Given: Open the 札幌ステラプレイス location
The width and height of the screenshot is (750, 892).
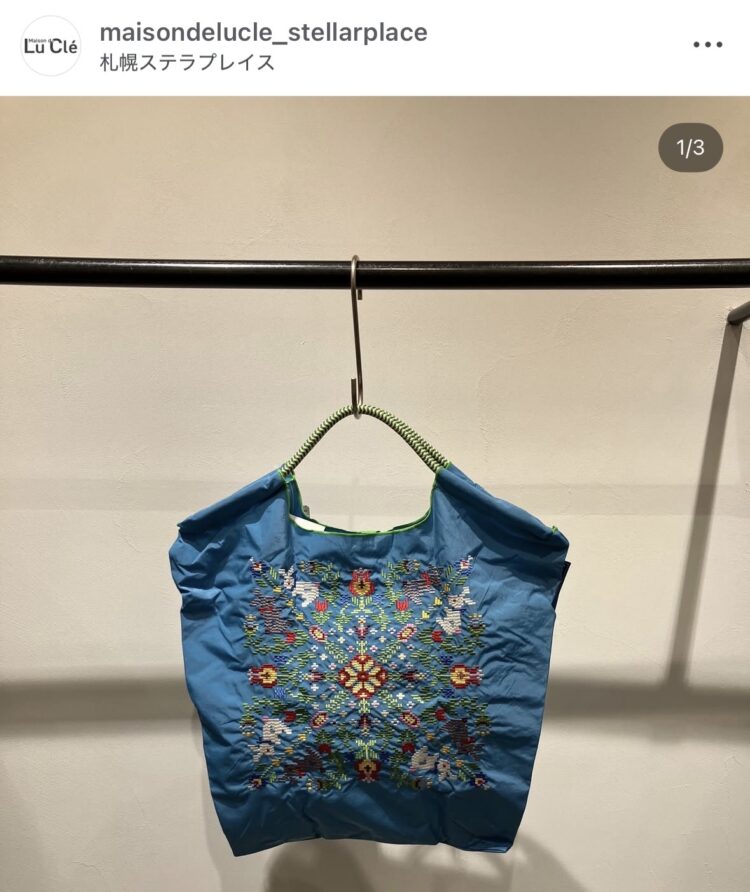Looking at the screenshot, I should (x=187, y=63).
